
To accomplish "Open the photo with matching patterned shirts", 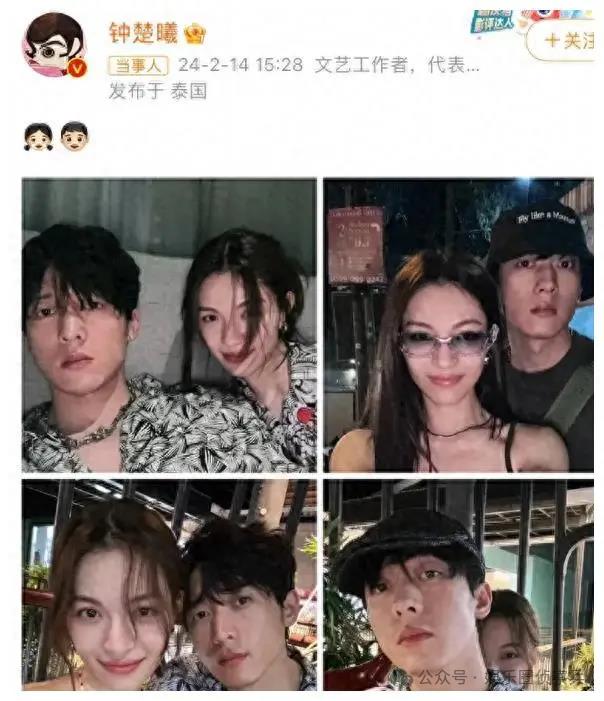I will [168, 325].
